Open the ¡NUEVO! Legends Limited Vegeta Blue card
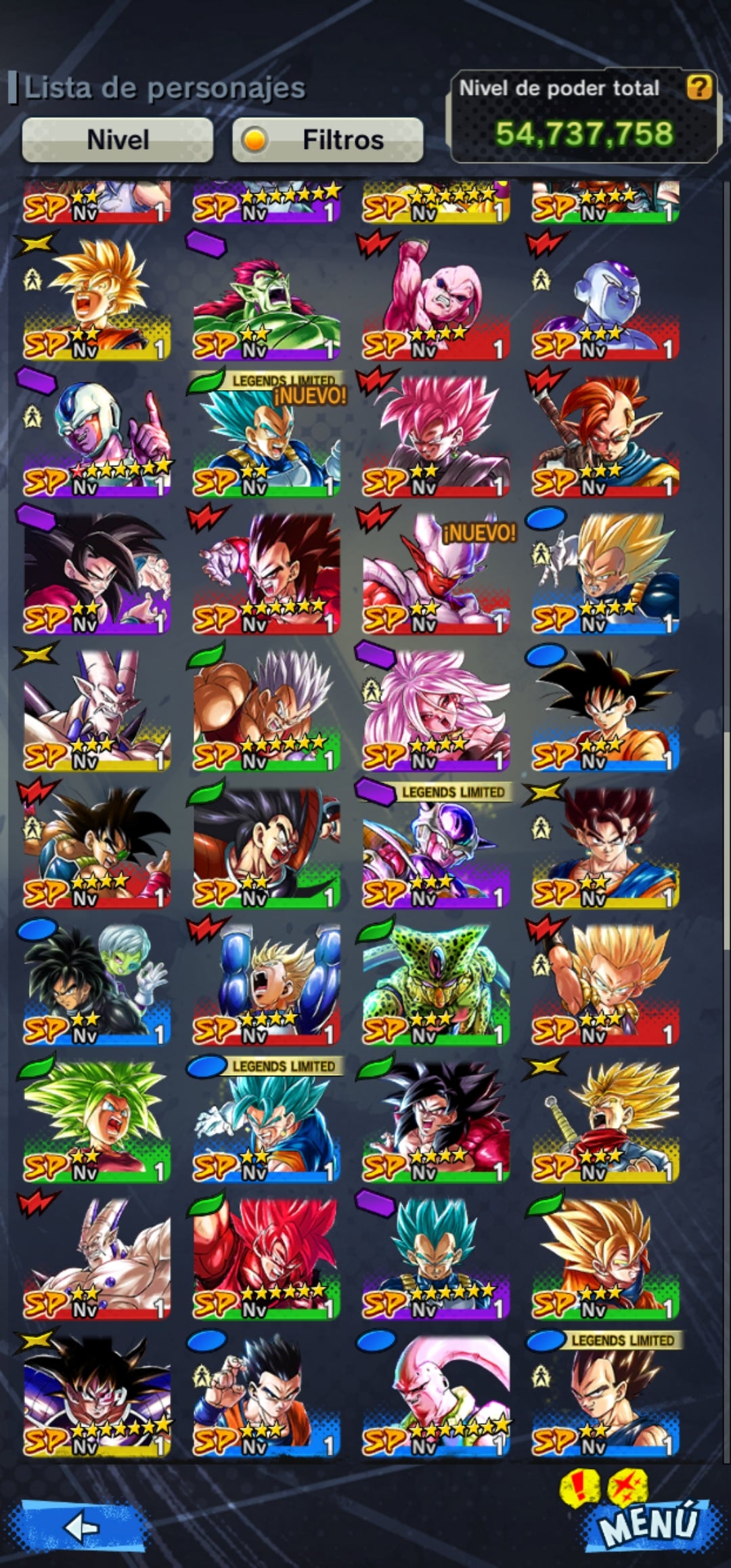The image size is (731, 1568). (266, 435)
